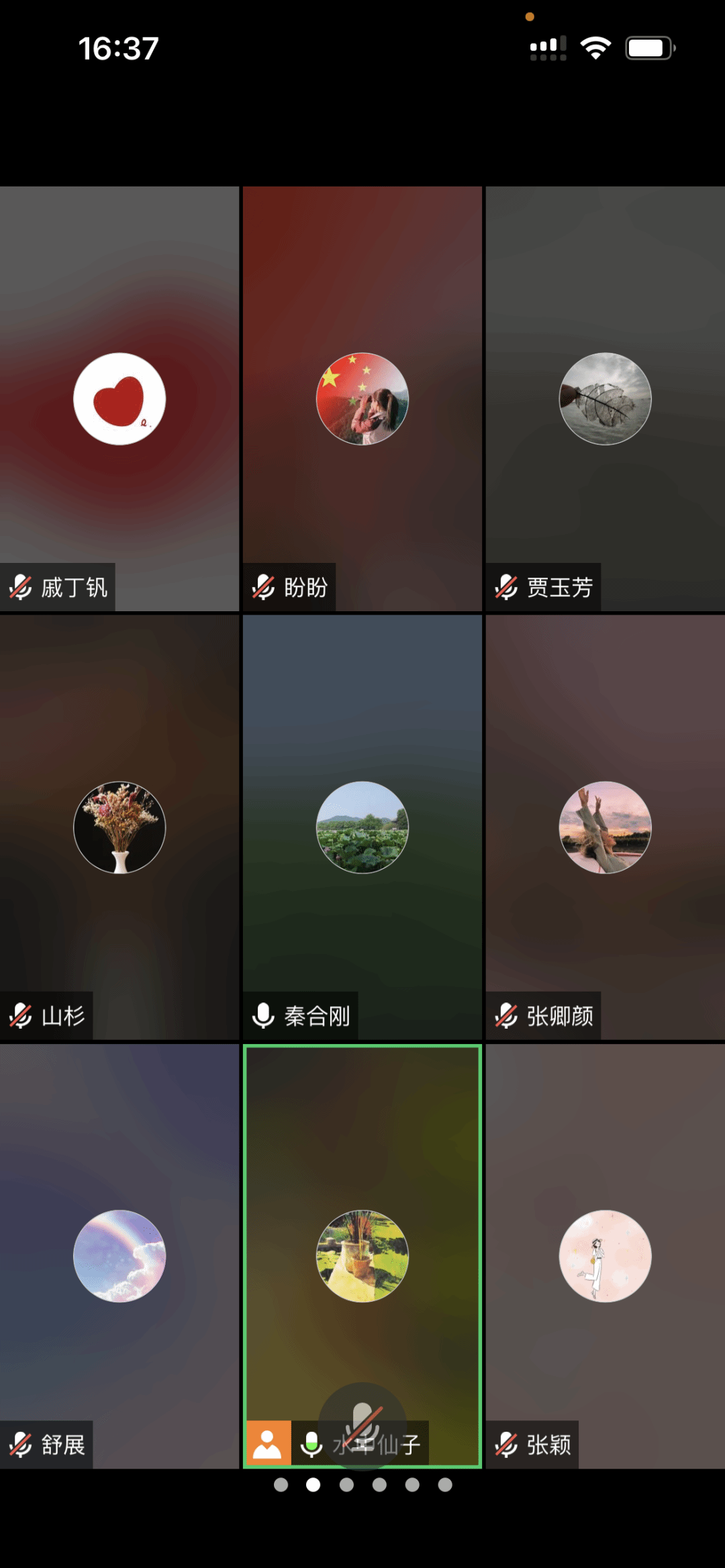Tap 贾玉芳's video tile
Viewport: 725px width, 1568px height.
(606, 399)
